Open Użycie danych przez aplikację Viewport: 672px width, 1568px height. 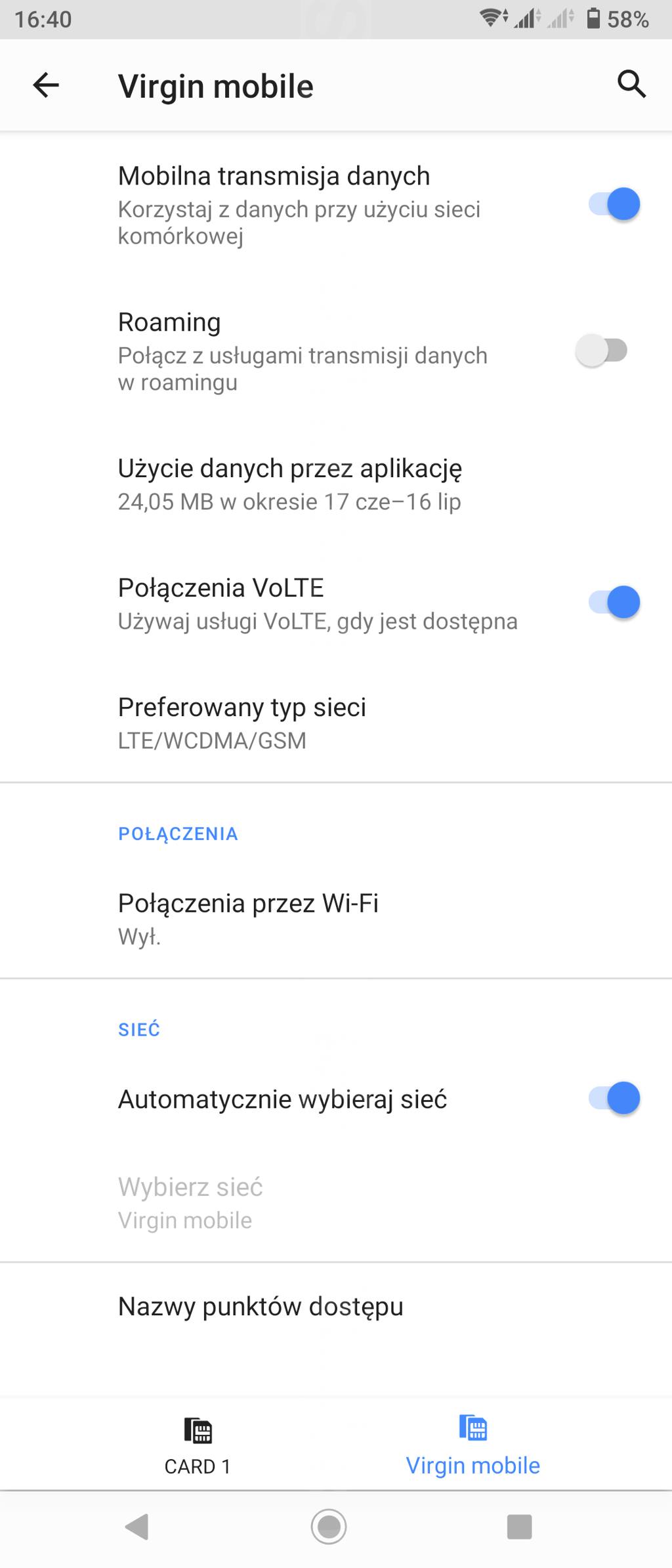tap(289, 484)
